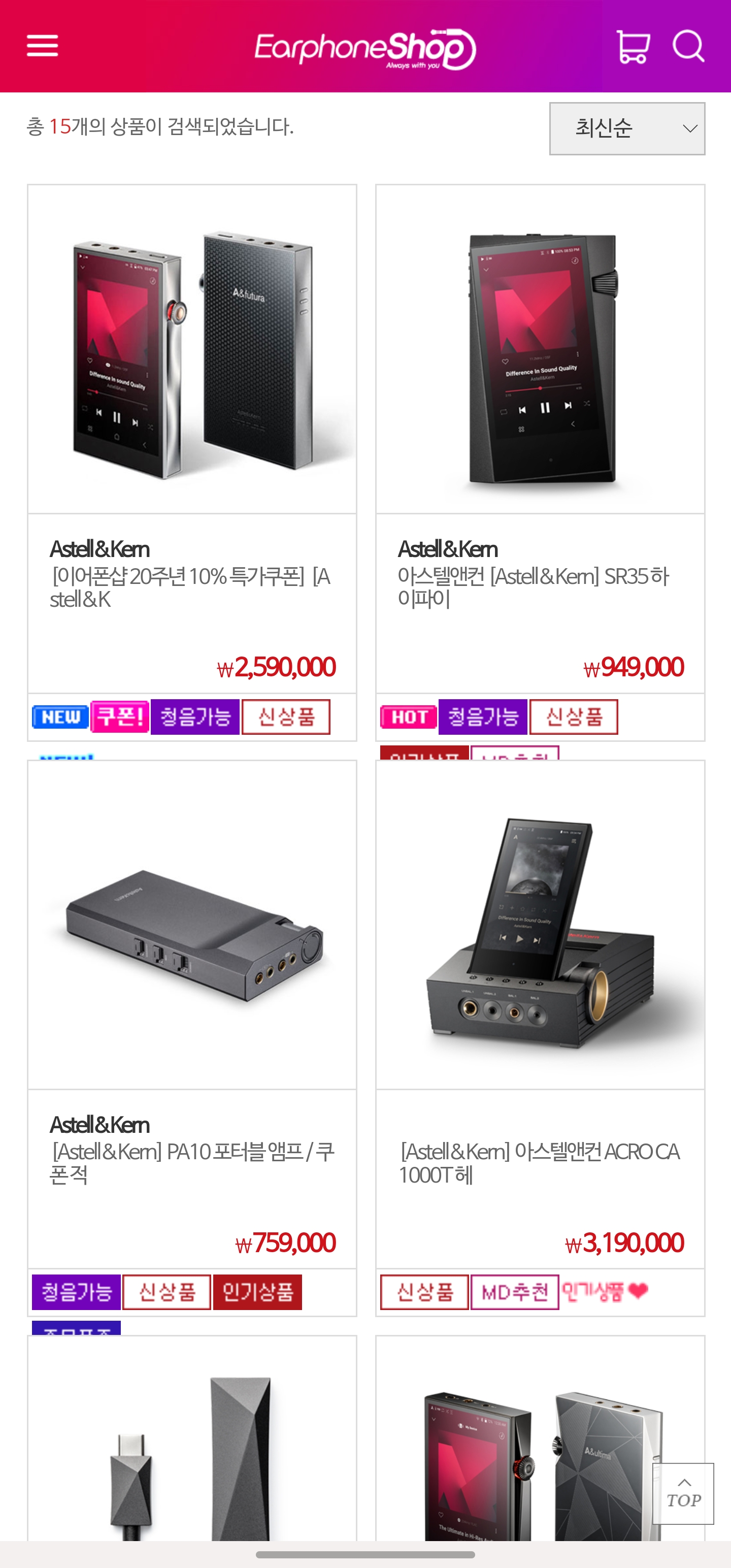Open the shopping cart

[x=633, y=46]
